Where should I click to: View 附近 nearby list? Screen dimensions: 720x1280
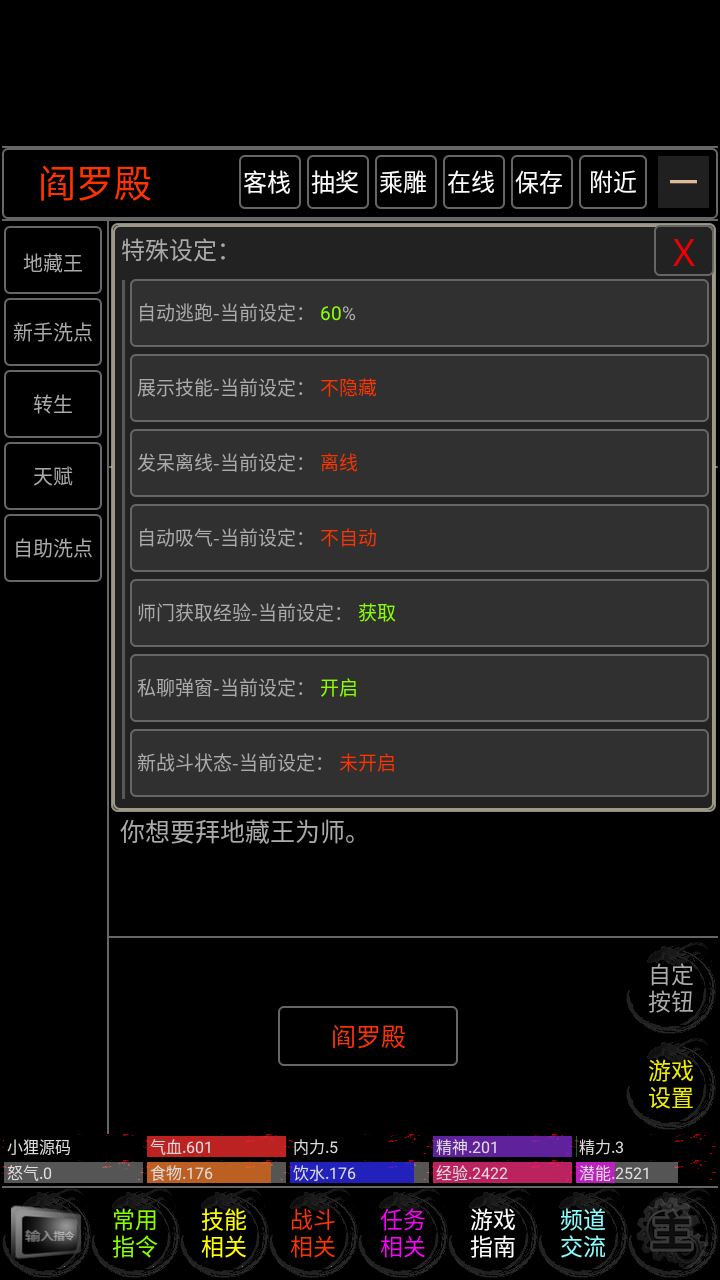coord(612,182)
